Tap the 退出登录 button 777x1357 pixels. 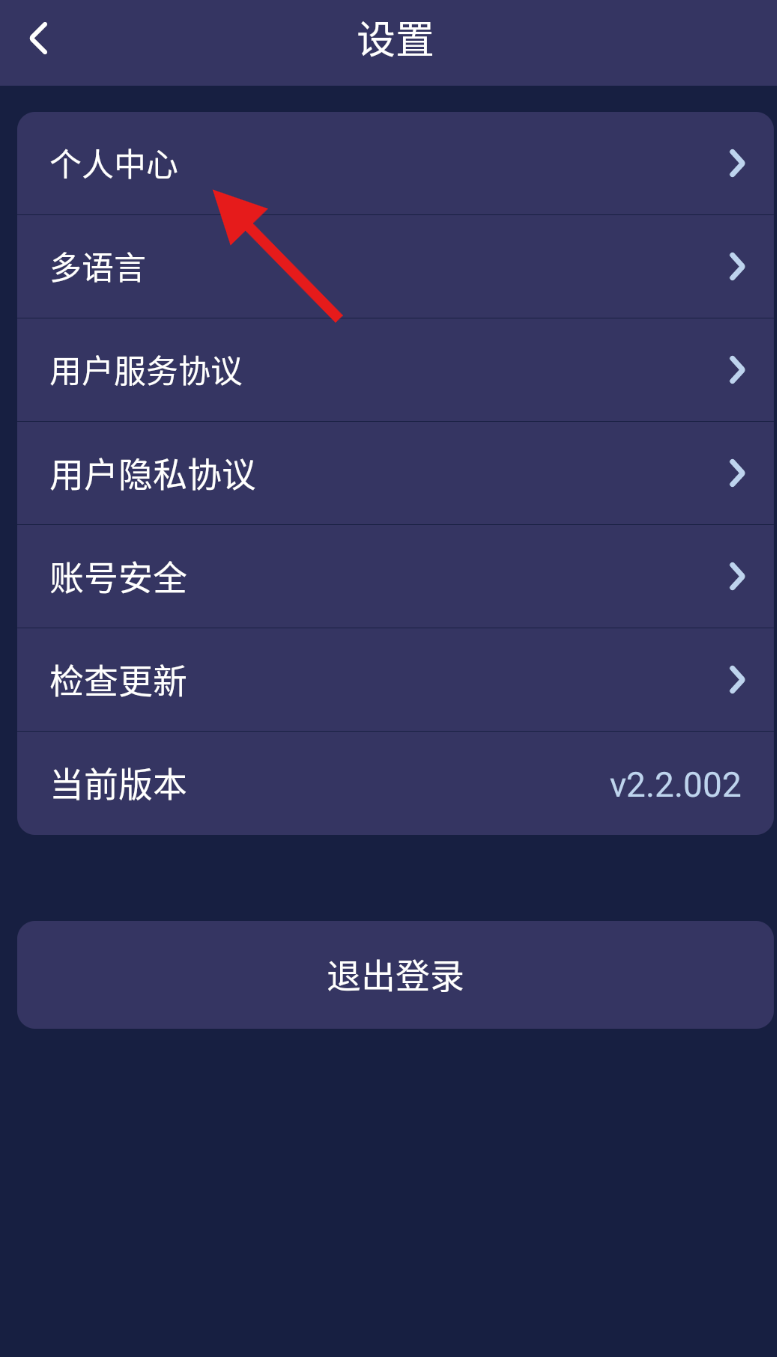pyautogui.click(x=395, y=975)
